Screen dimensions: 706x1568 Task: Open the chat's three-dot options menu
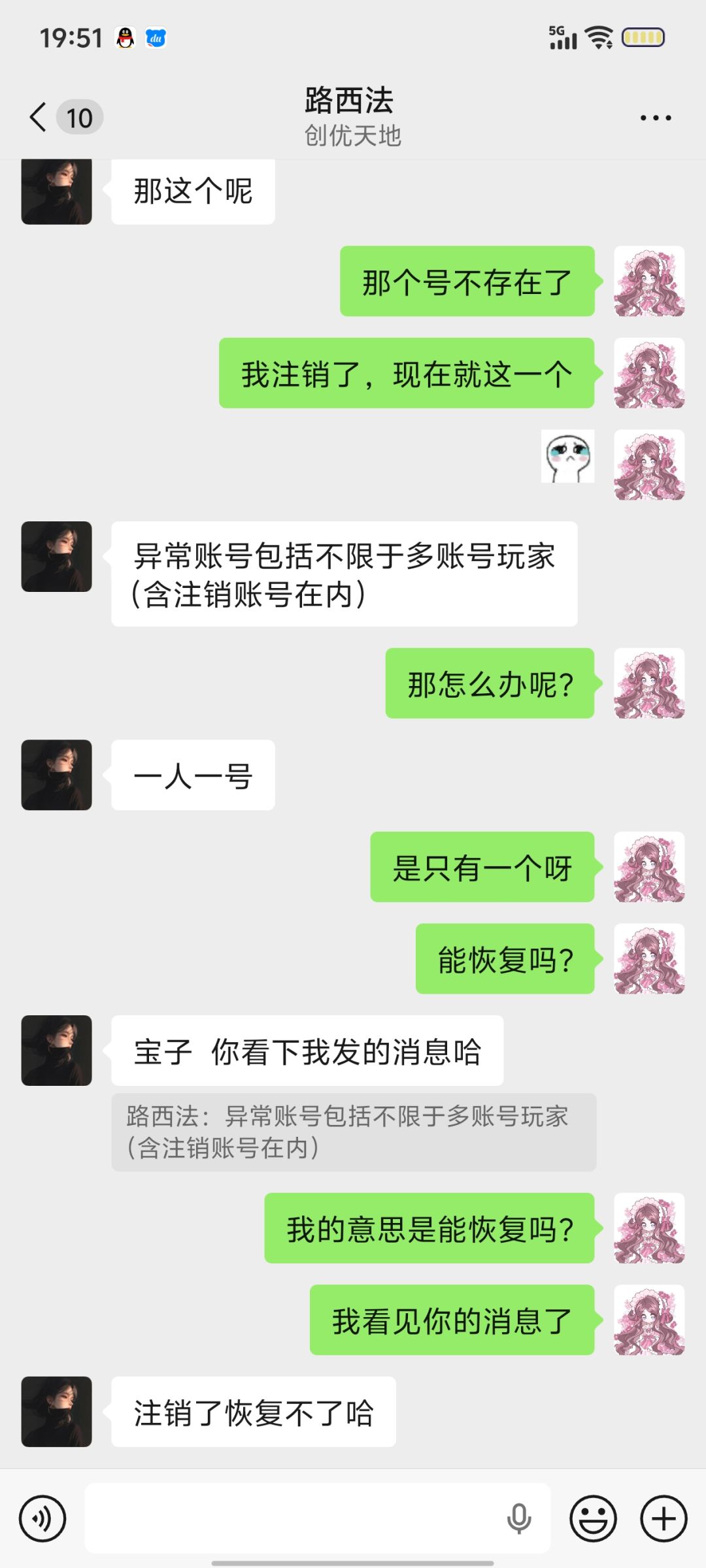(656, 118)
